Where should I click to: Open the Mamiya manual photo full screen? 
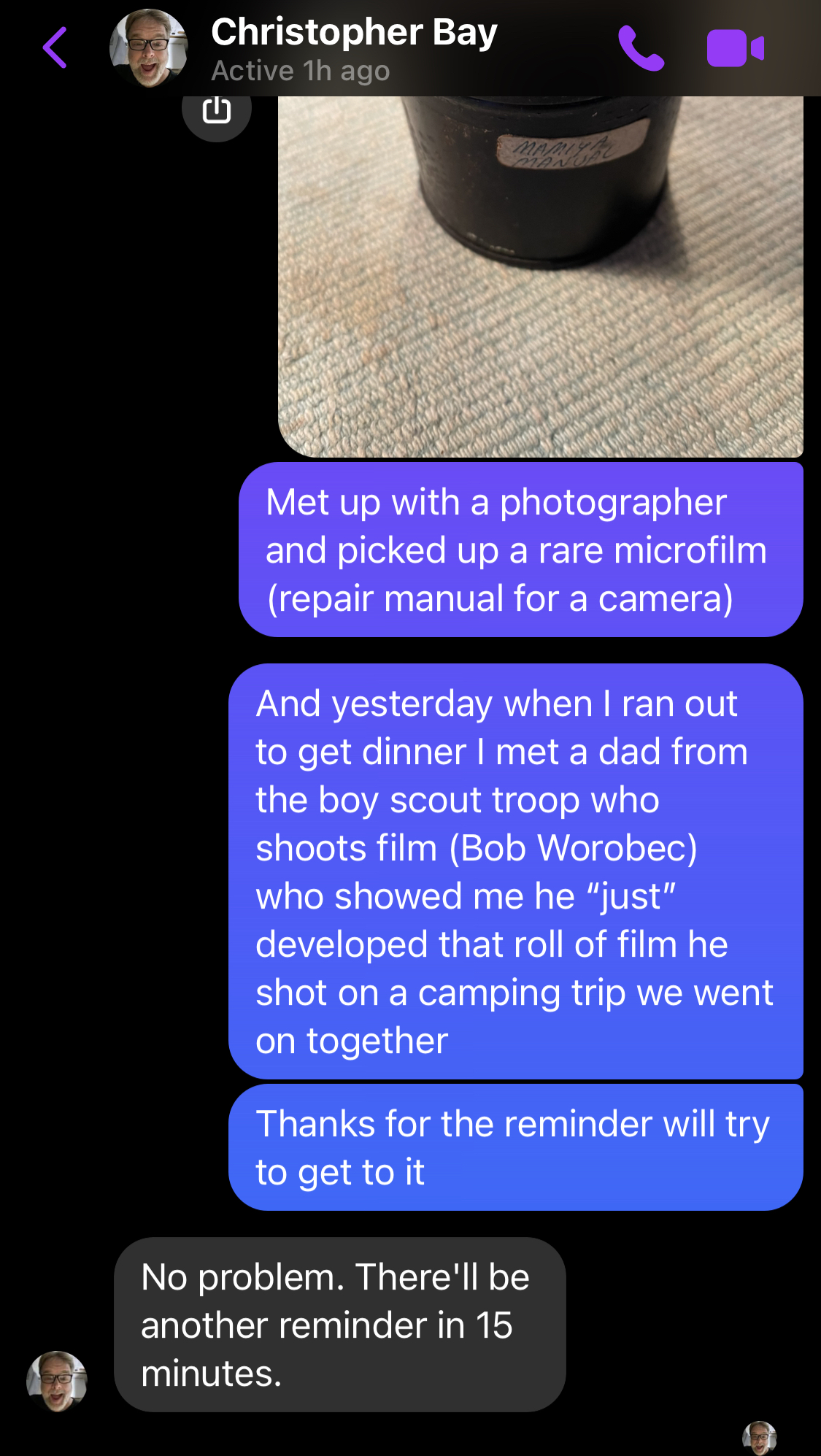click(541, 277)
